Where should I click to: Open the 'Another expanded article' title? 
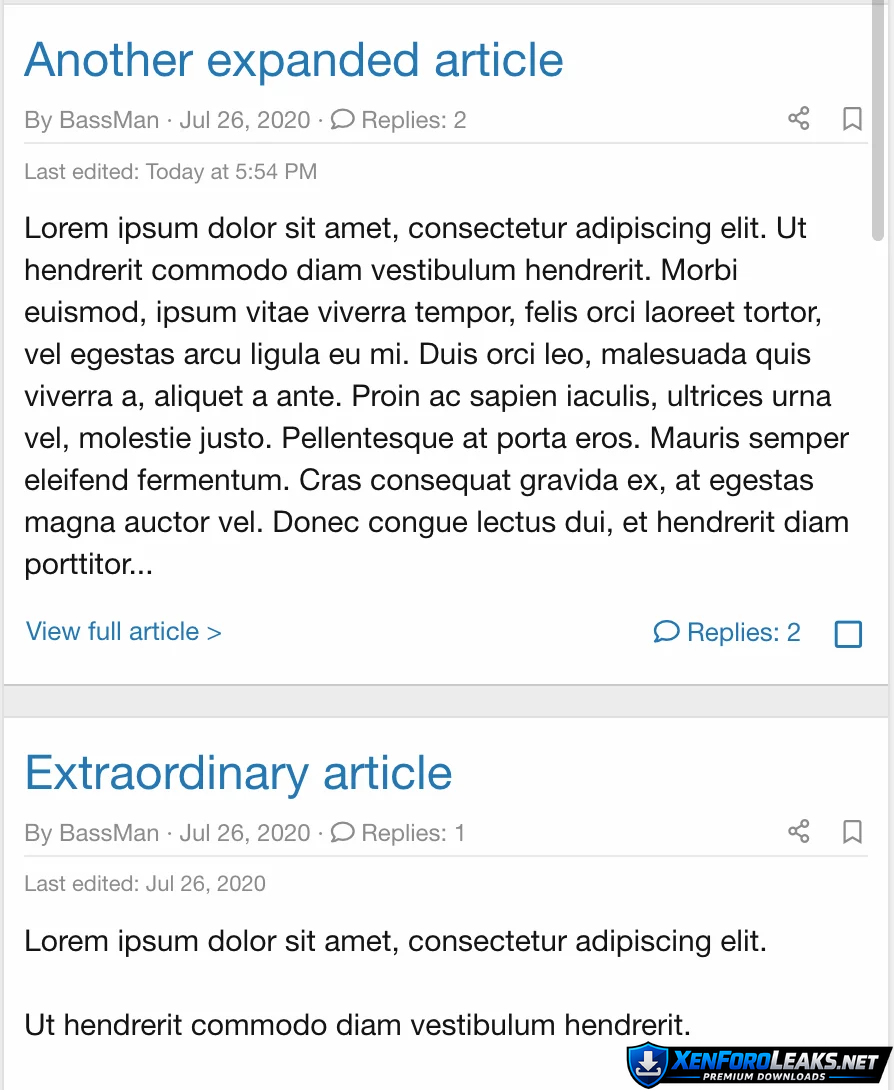click(x=294, y=60)
